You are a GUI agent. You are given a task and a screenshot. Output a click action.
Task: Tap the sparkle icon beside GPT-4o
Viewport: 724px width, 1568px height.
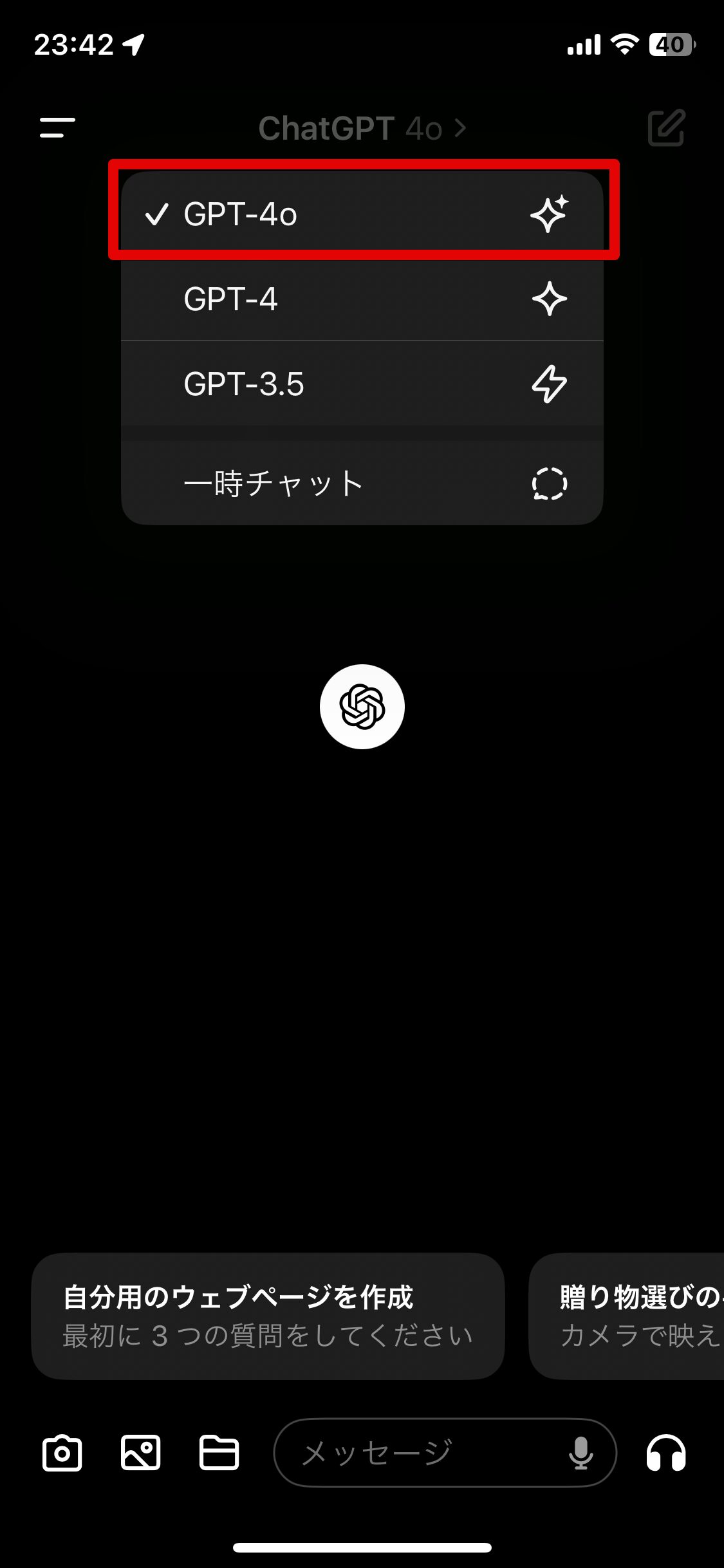pyautogui.click(x=550, y=214)
